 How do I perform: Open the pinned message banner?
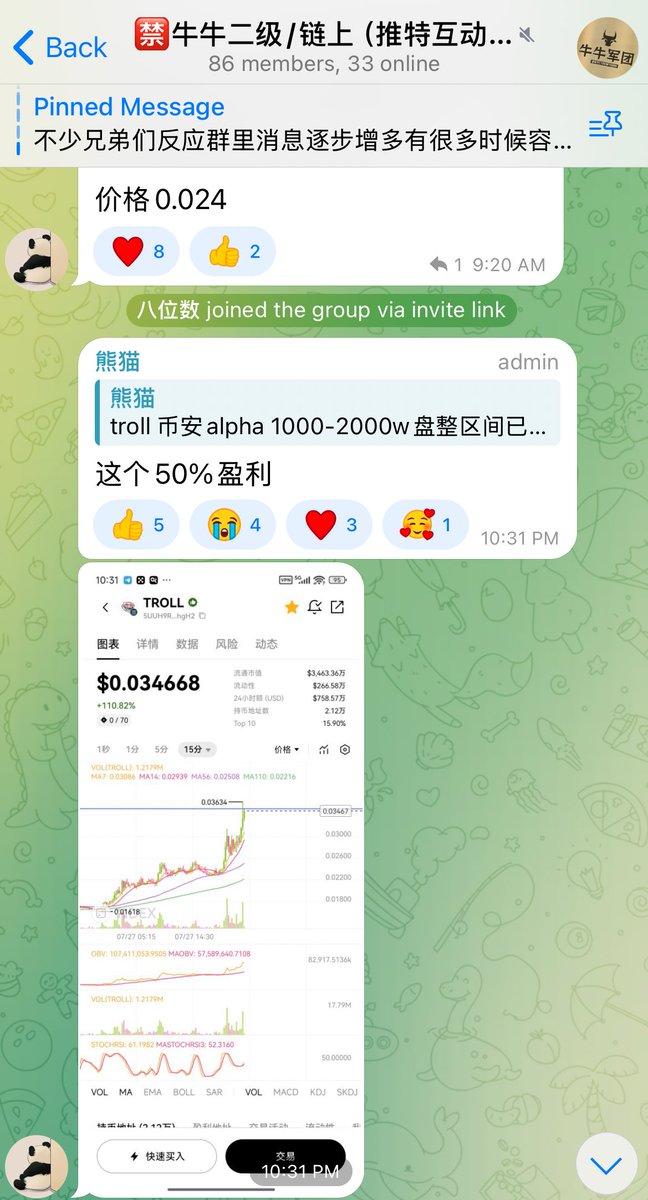point(300,123)
